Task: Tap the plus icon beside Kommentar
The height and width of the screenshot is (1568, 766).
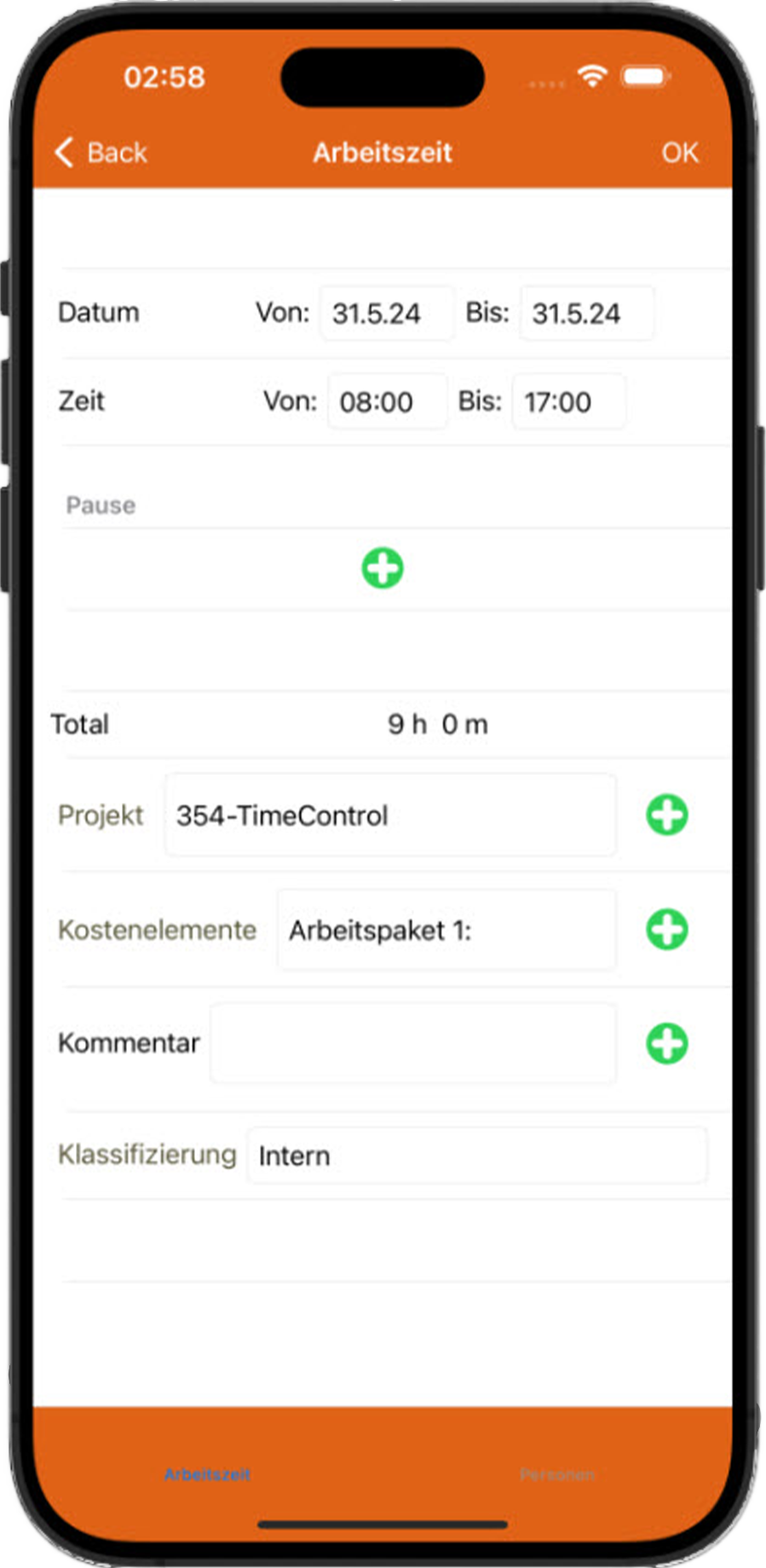Action: pyautogui.click(x=666, y=1043)
